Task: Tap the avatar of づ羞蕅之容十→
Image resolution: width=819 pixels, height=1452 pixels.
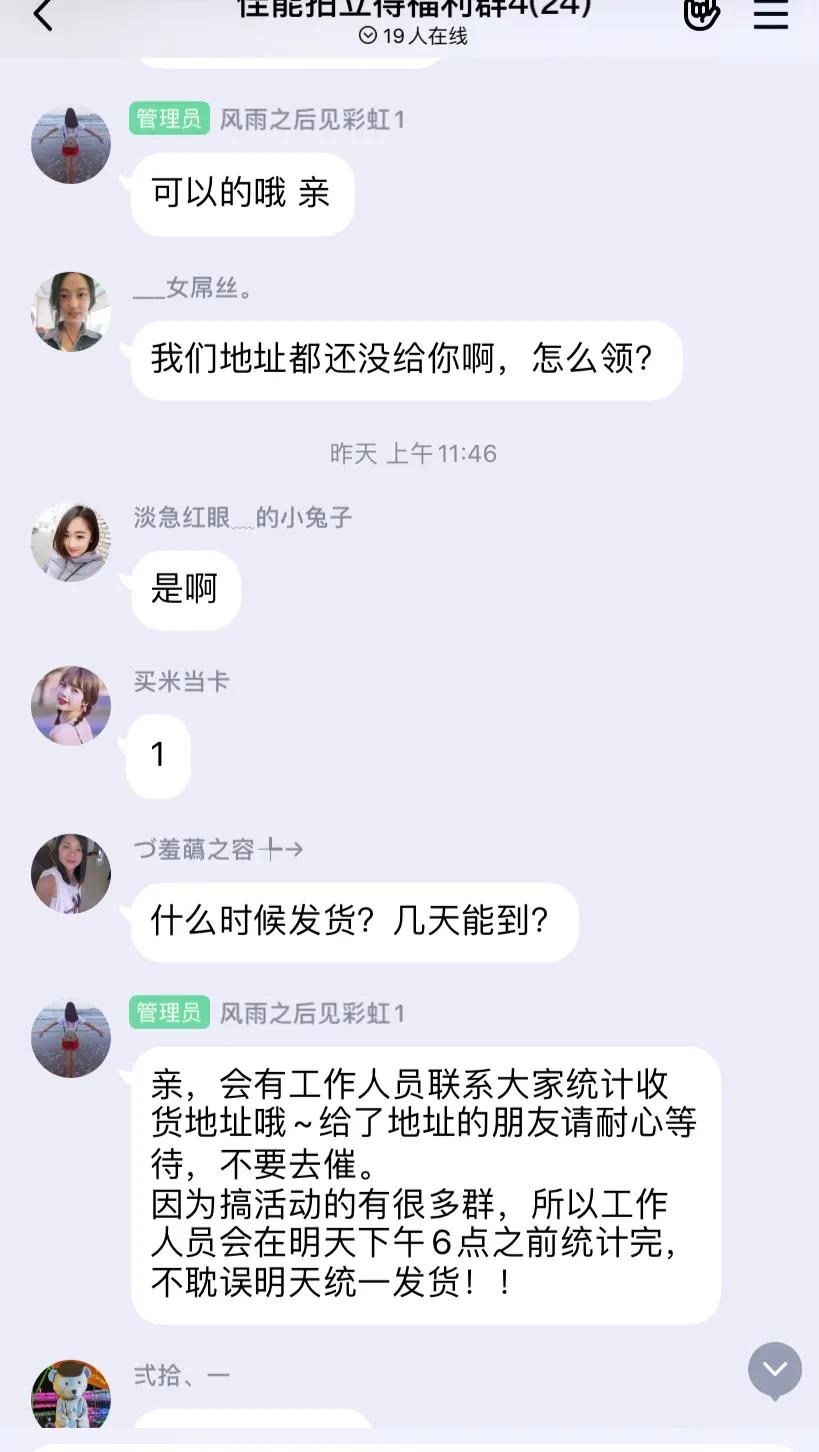Action: coord(71,873)
